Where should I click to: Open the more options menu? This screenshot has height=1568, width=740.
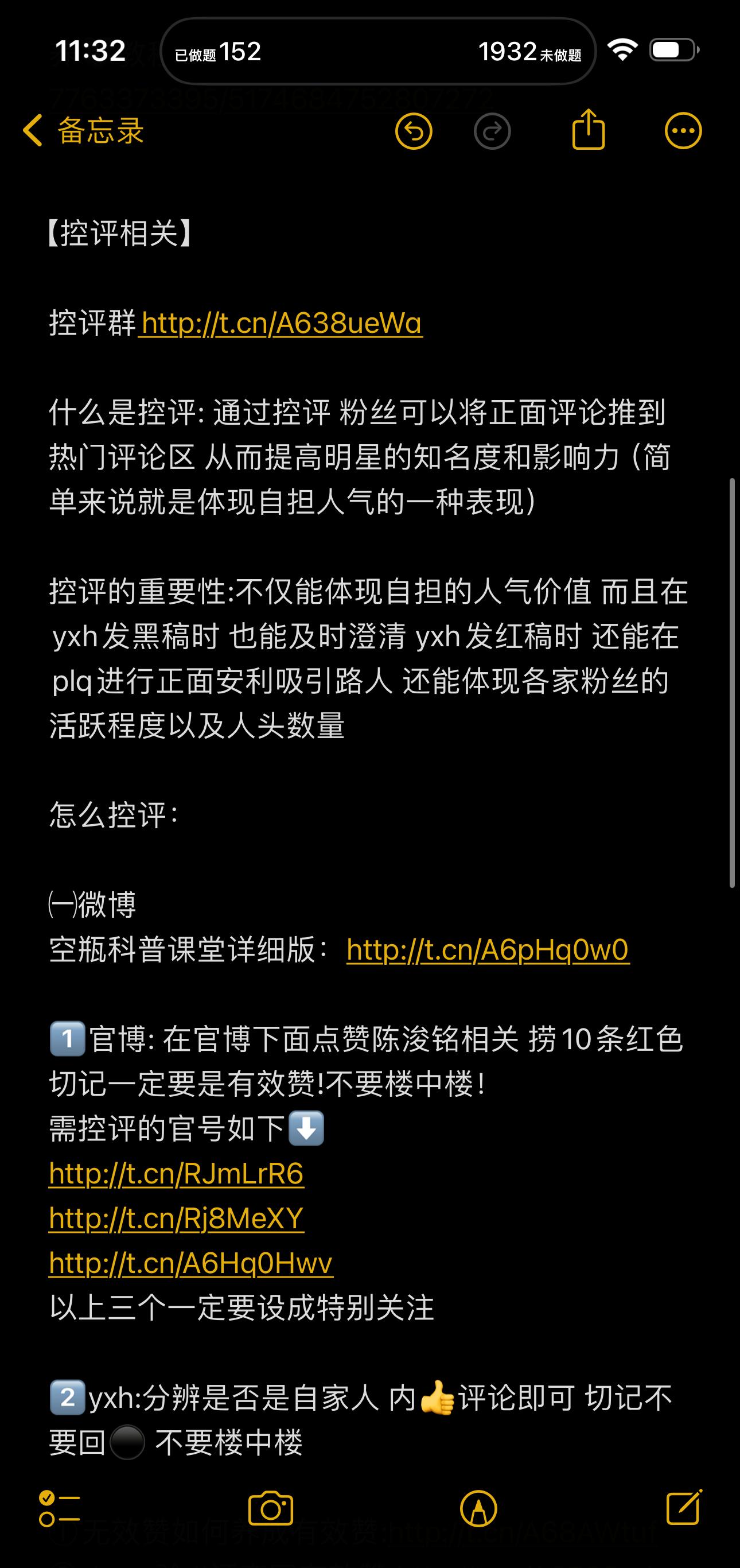click(x=683, y=131)
